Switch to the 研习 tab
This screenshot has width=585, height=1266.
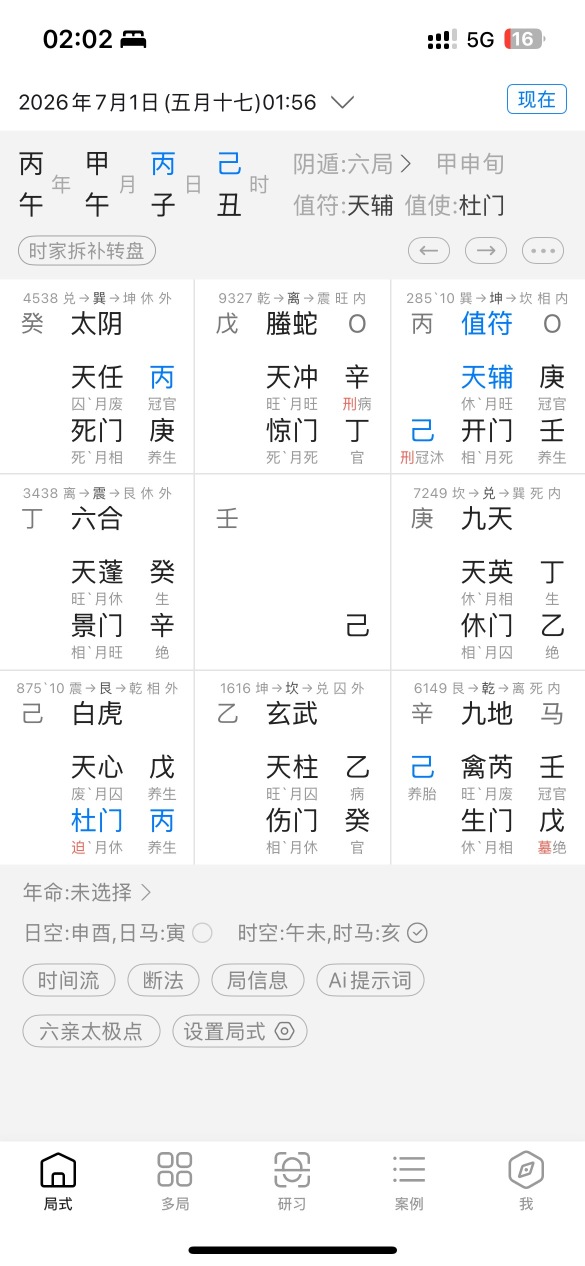coord(292,1181)
